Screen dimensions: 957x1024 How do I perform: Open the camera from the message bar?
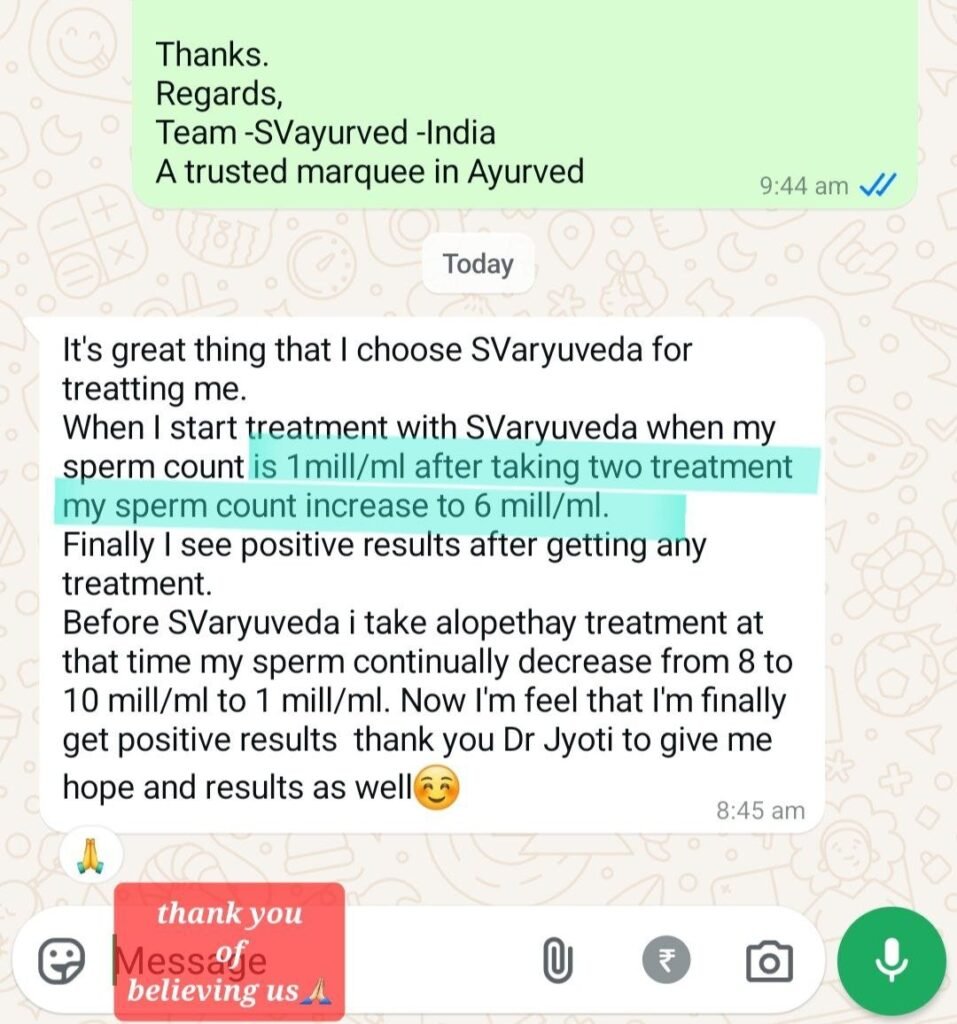click(x=768, y=962)
